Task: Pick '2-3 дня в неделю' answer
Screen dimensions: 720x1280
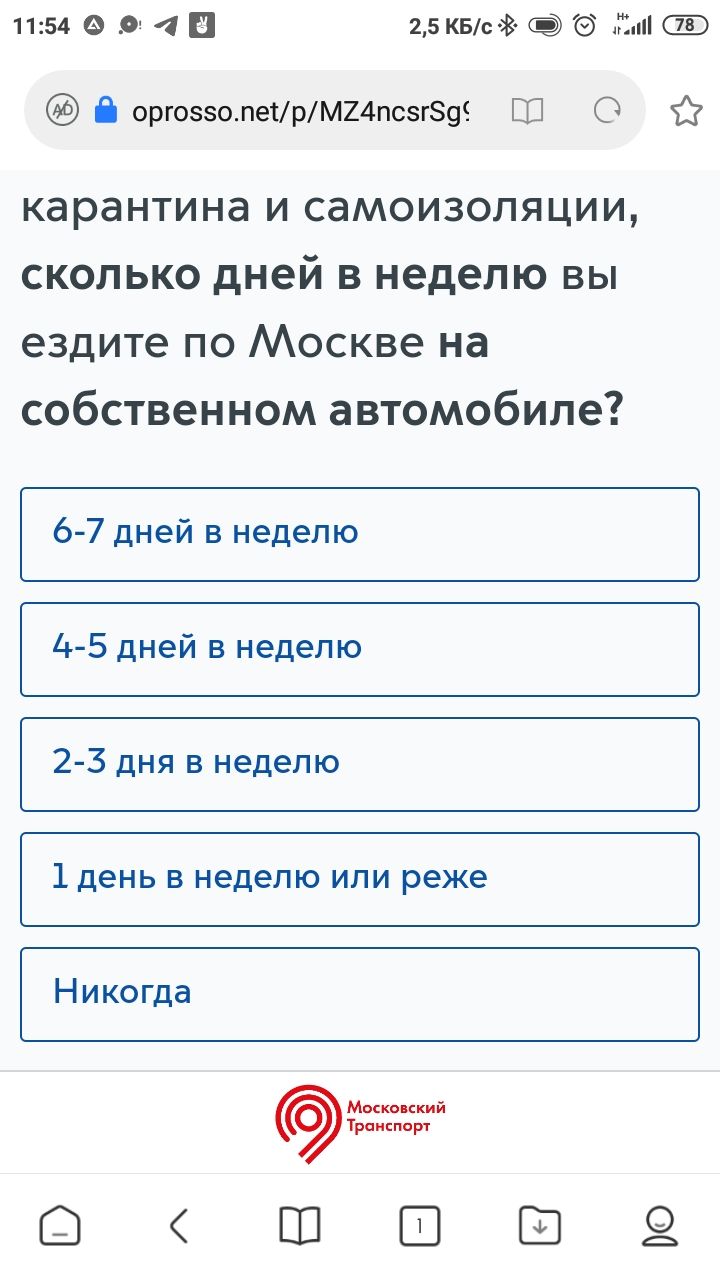Action: coord(360,764)
